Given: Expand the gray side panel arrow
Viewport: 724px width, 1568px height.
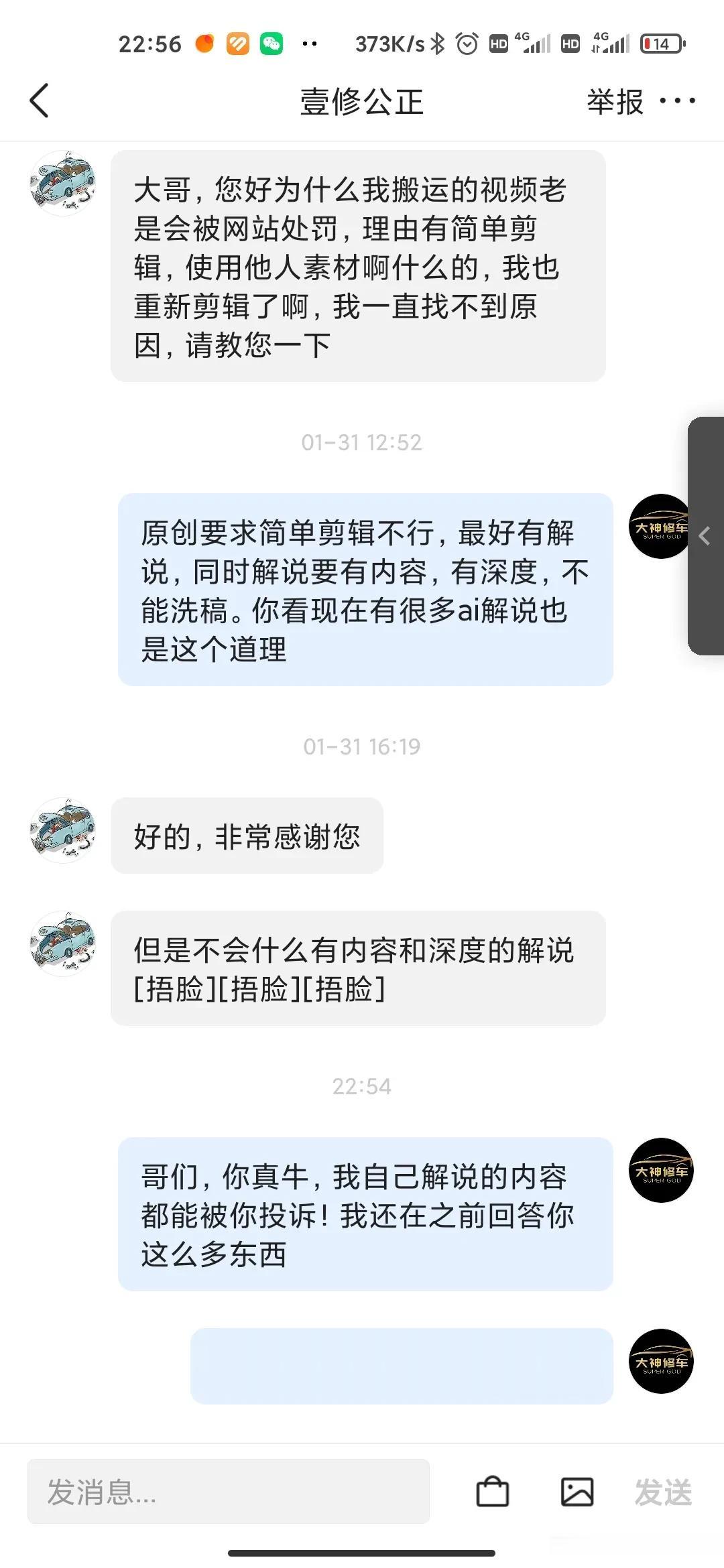Looking at the screenshot, I should pyautogui.click(x=705, y=536).
